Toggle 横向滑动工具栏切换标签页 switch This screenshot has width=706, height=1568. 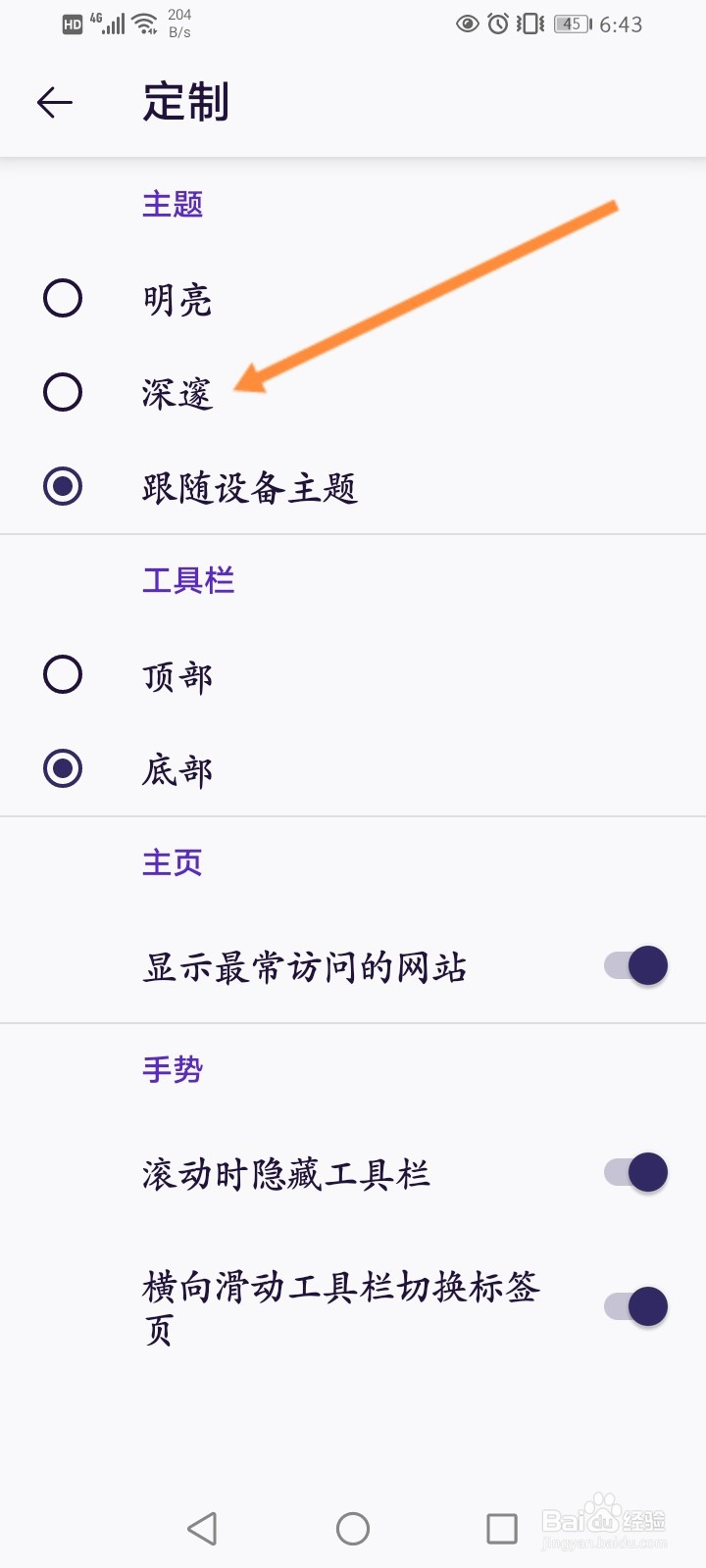[635, 1306]
